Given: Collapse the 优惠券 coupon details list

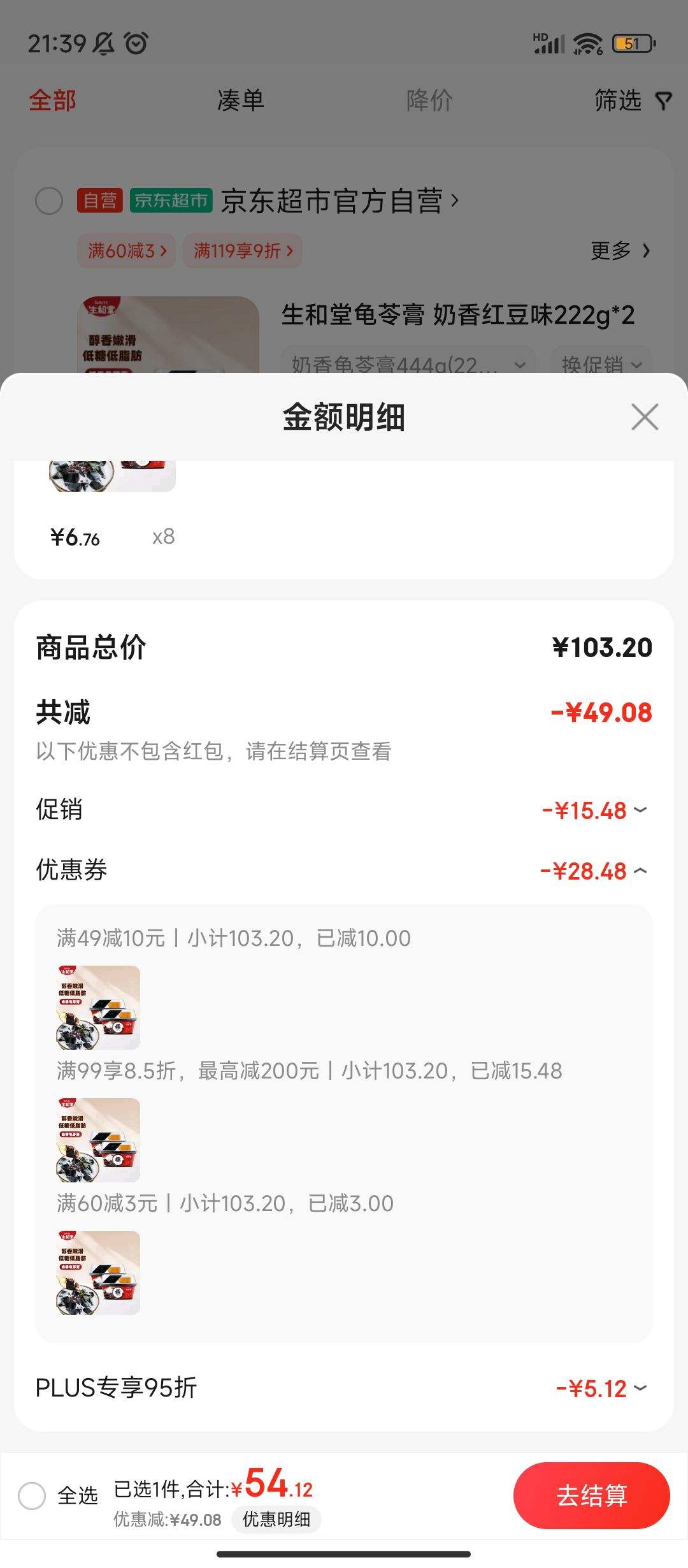Looking at the screenshot, I should (x=643, y=869).
